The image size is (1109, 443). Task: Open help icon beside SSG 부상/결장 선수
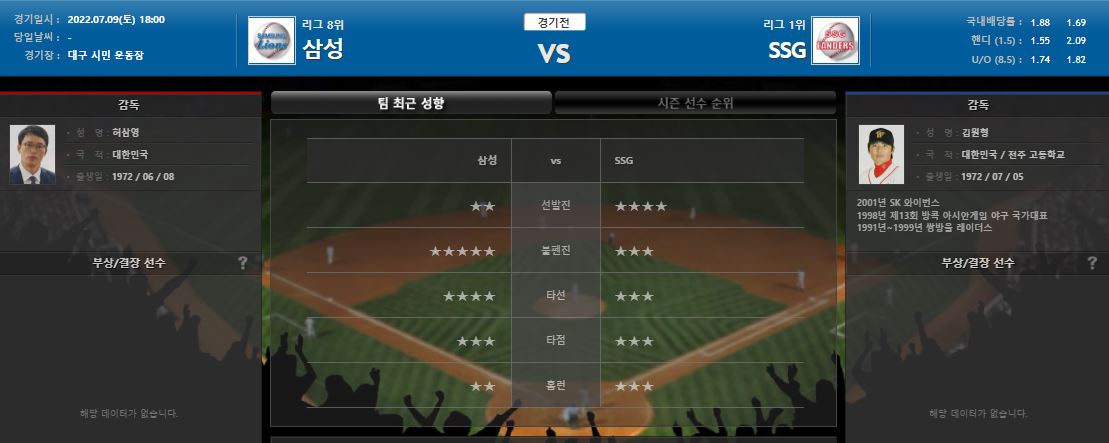tap(1091, 263)
